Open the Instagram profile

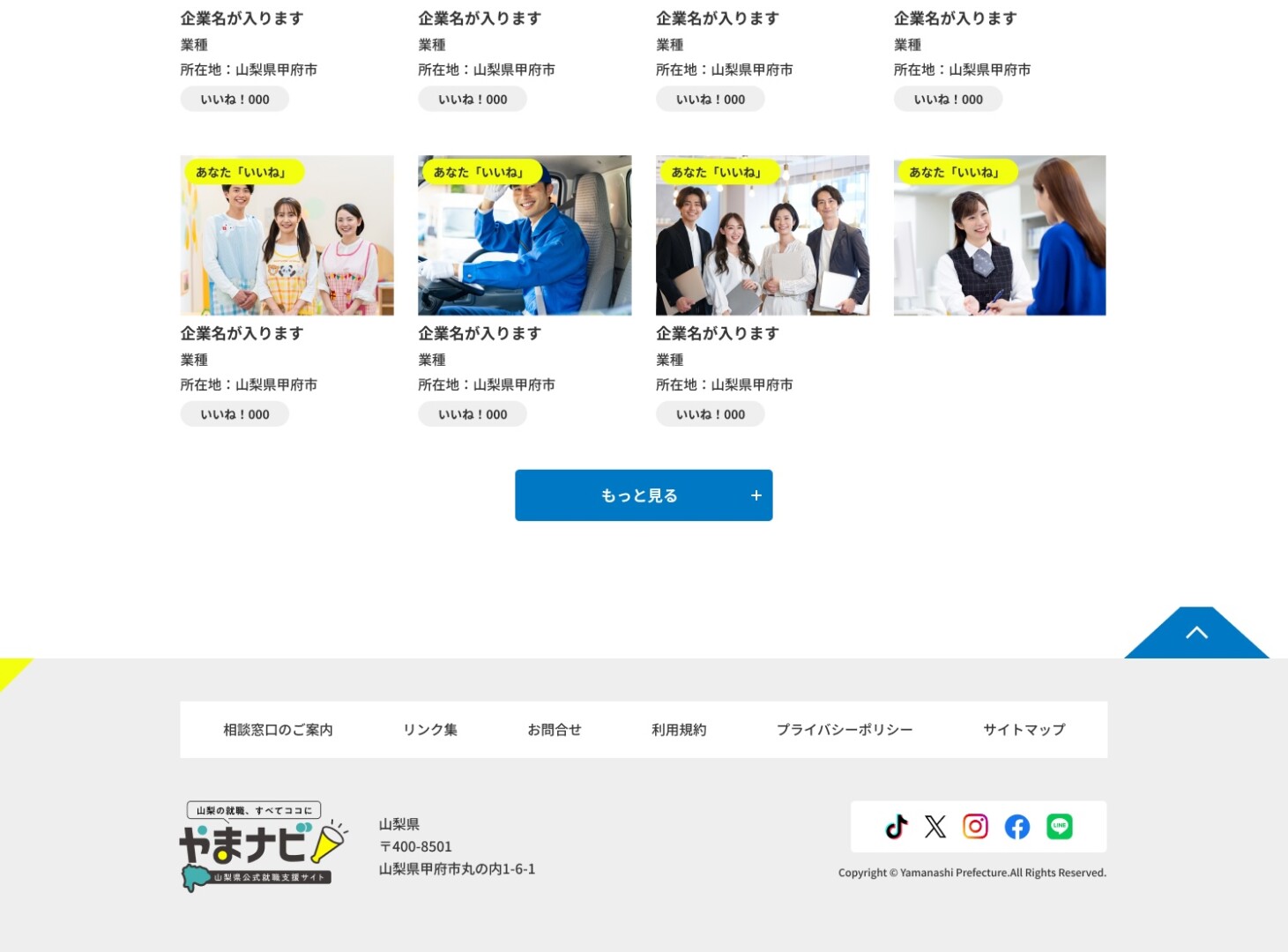(x=975, y=827)
